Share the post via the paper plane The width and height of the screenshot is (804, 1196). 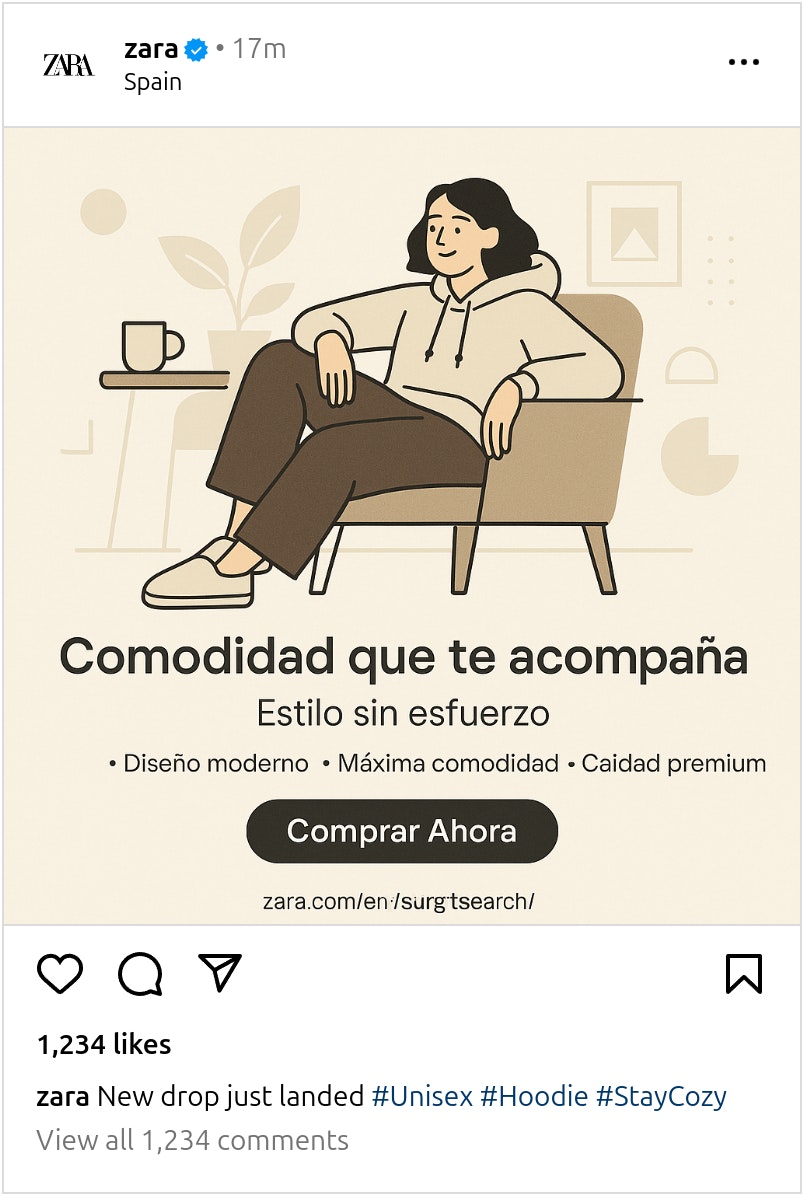point(220,973)
